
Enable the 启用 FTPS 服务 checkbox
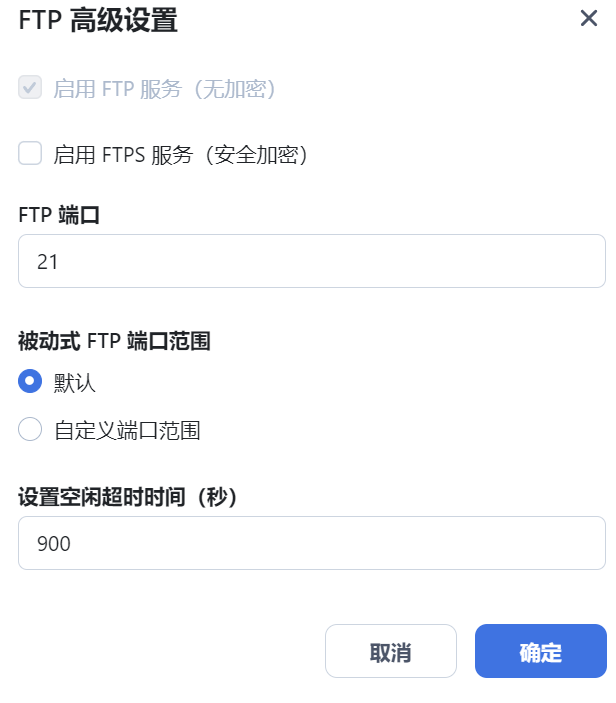point(30,154)
